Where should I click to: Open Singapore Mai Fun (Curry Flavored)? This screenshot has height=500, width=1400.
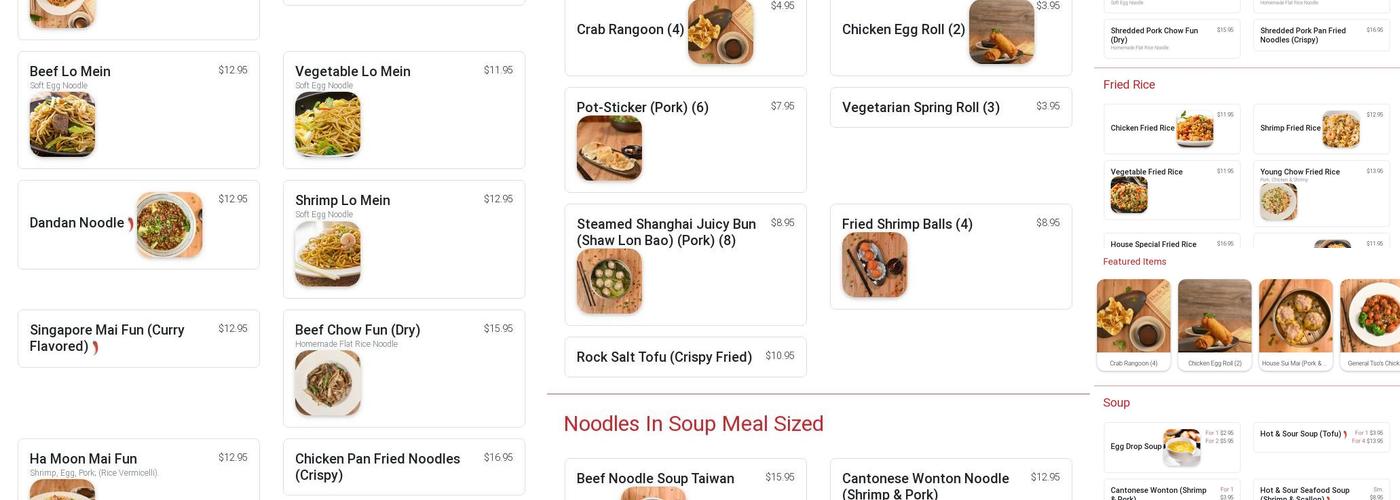[138, 338]
